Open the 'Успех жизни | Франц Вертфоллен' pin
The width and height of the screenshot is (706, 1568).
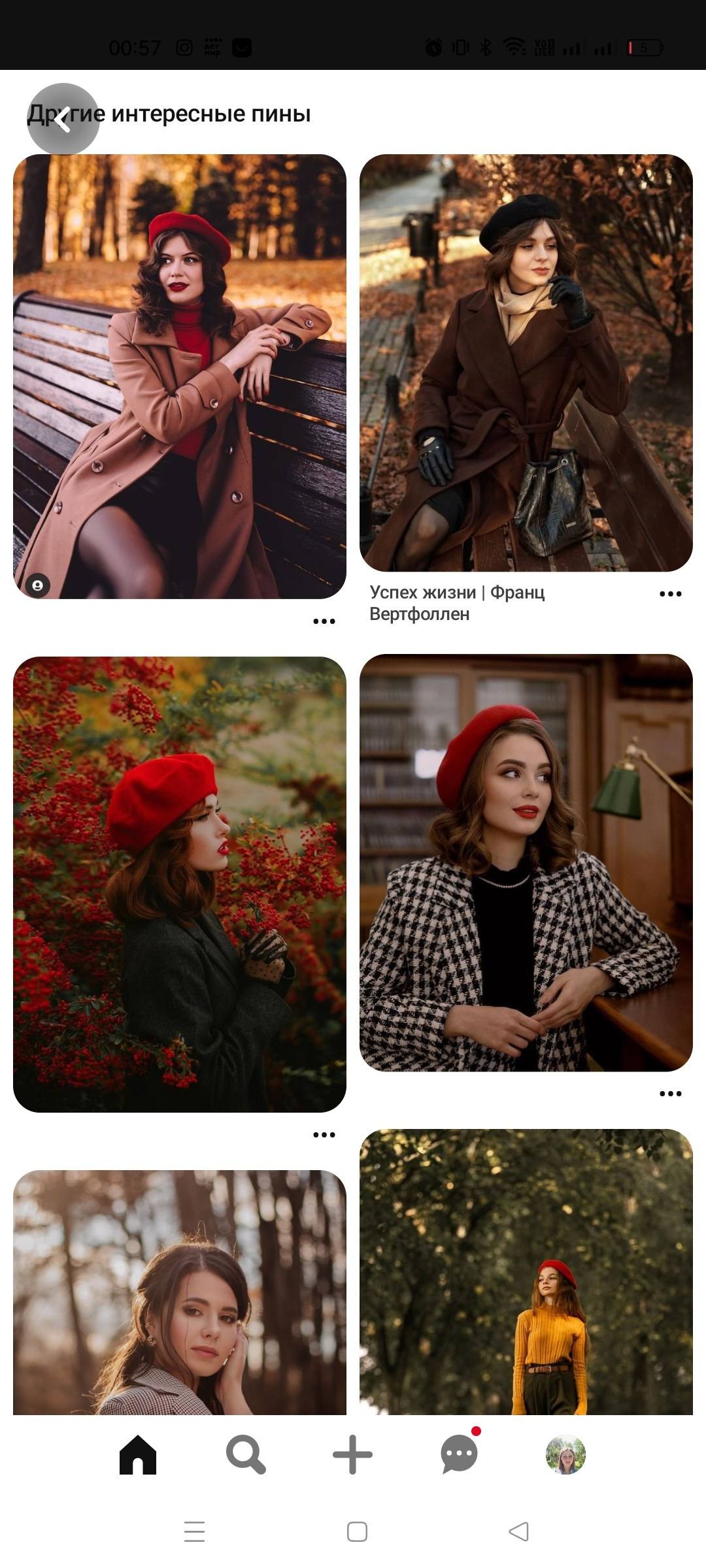click(526, 363)
